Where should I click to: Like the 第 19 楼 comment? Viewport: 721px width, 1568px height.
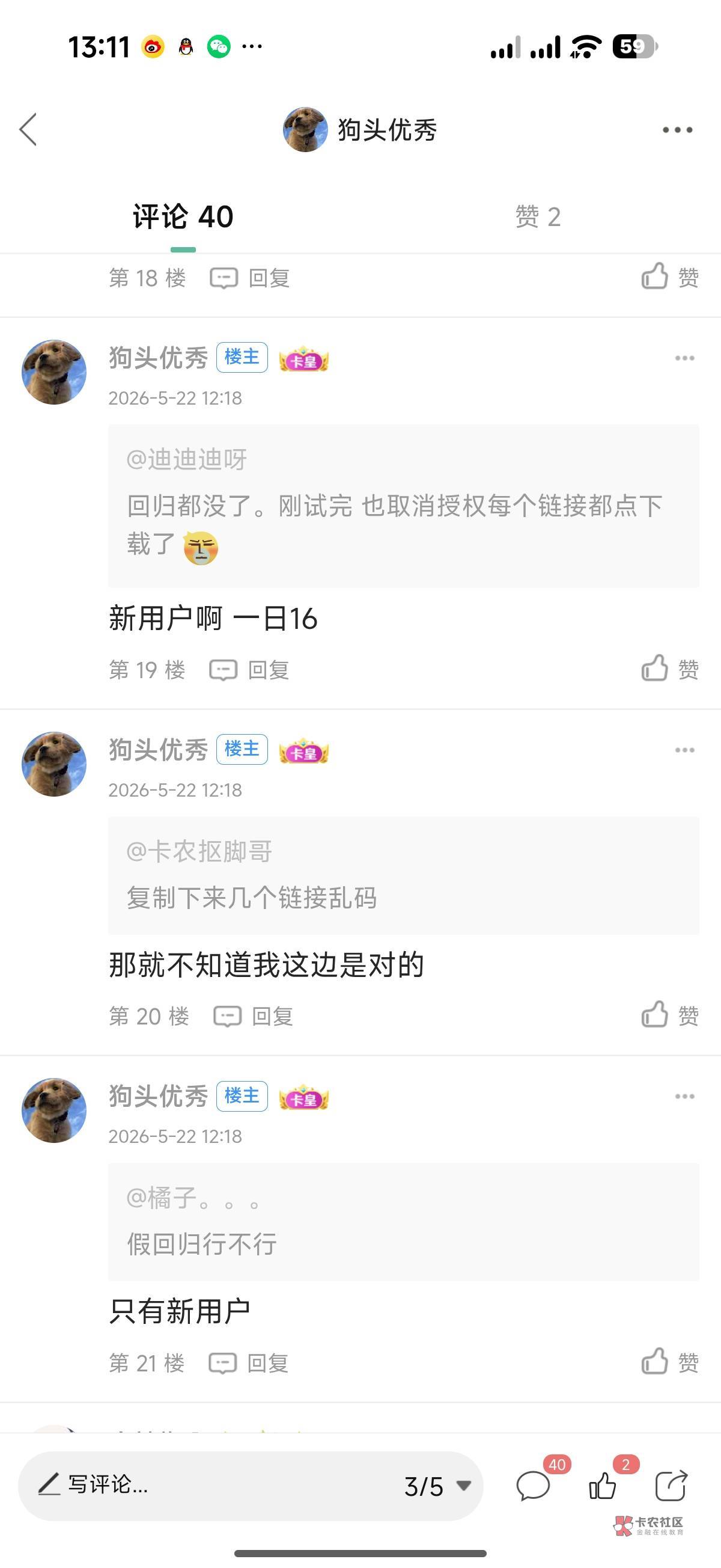click(670, 669)
